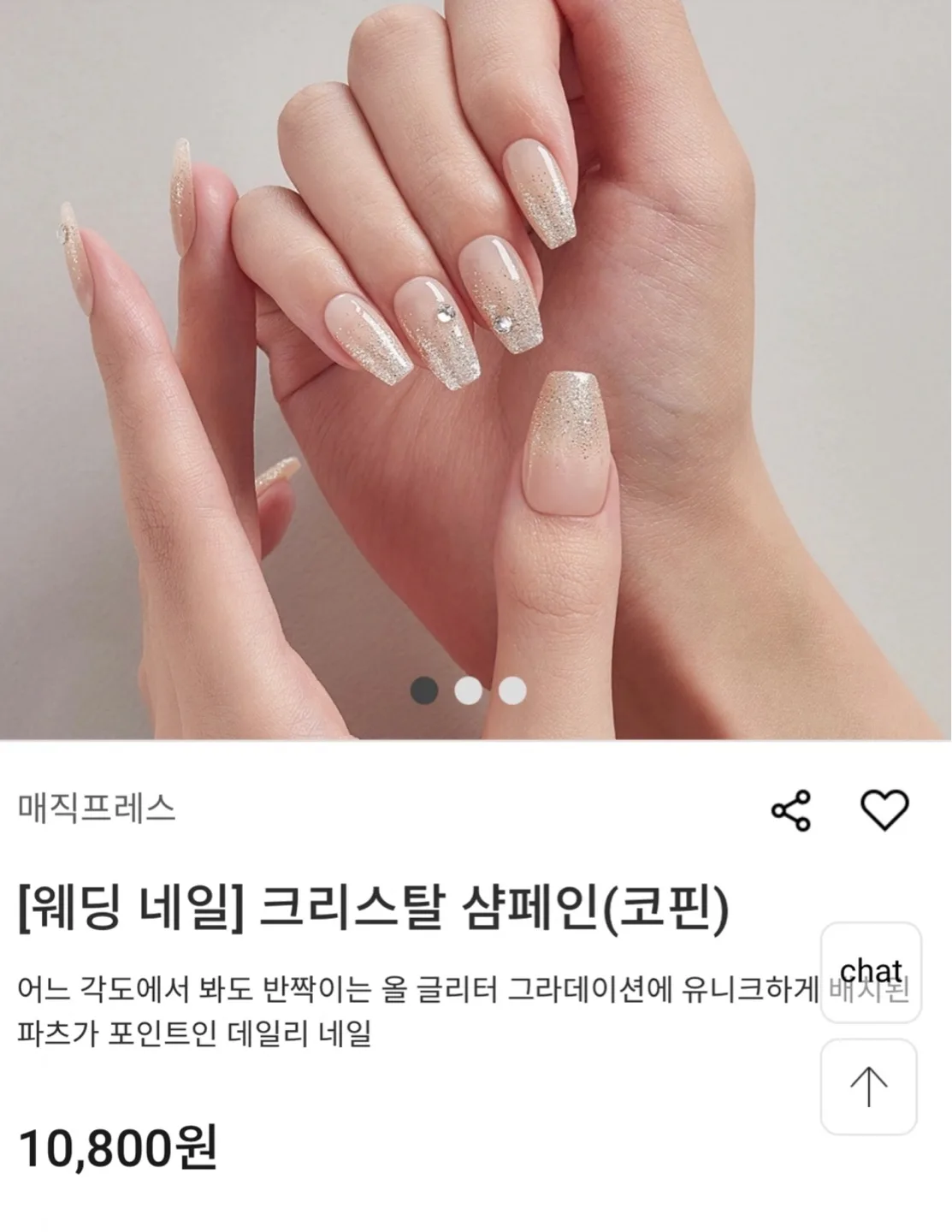Tap the nail art photo to enlarge
952x1232 pixels.
pyautogui.click(x=476, y=342)
